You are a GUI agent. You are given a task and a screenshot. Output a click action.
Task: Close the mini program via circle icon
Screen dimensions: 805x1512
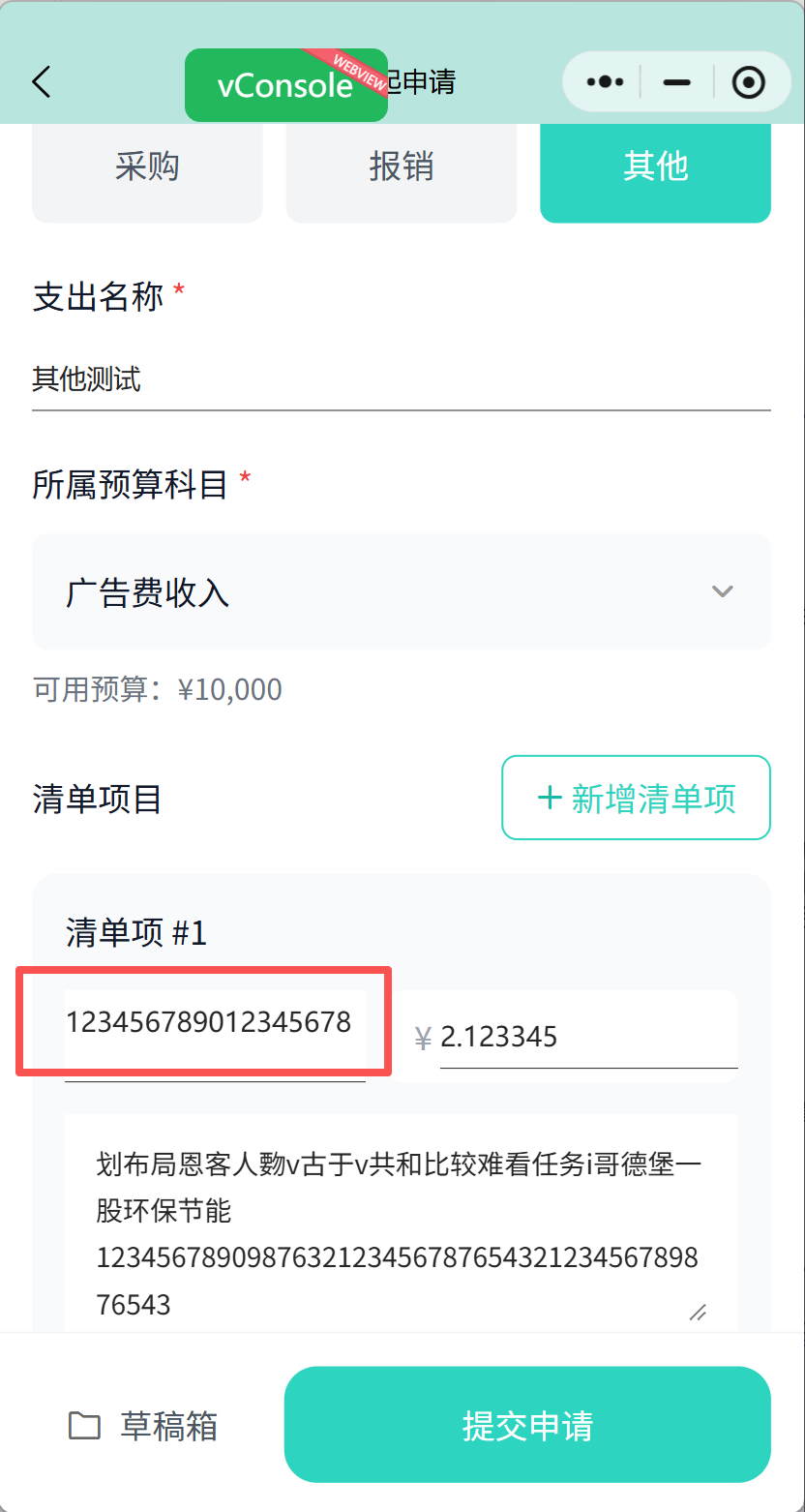[x=748, y=82]
